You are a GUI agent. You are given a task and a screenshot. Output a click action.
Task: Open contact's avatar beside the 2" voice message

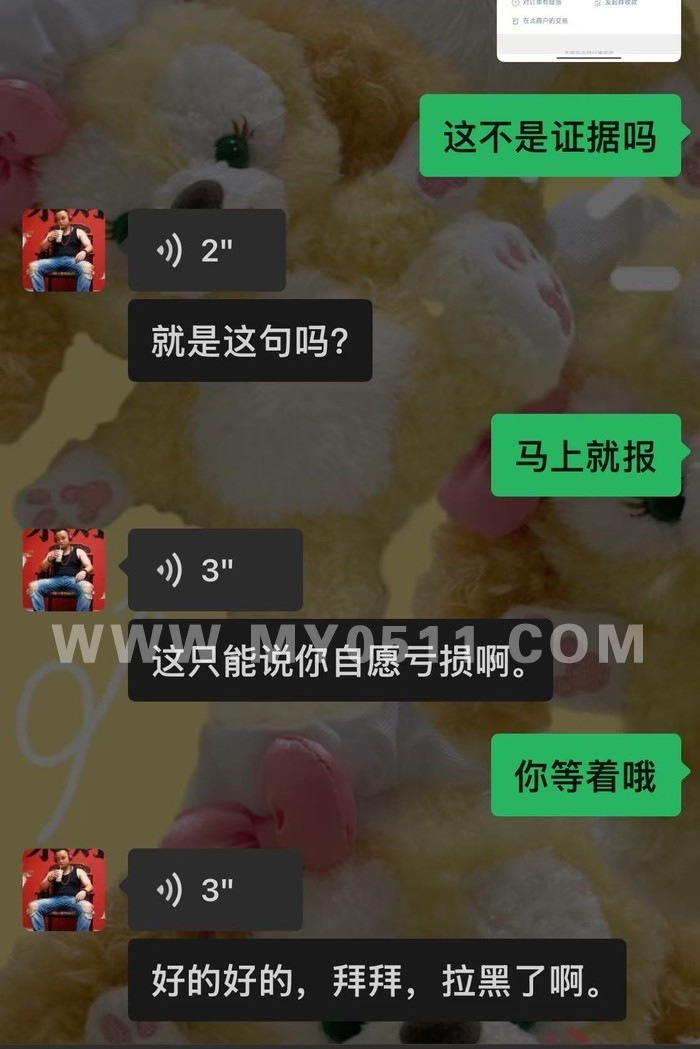64,250
